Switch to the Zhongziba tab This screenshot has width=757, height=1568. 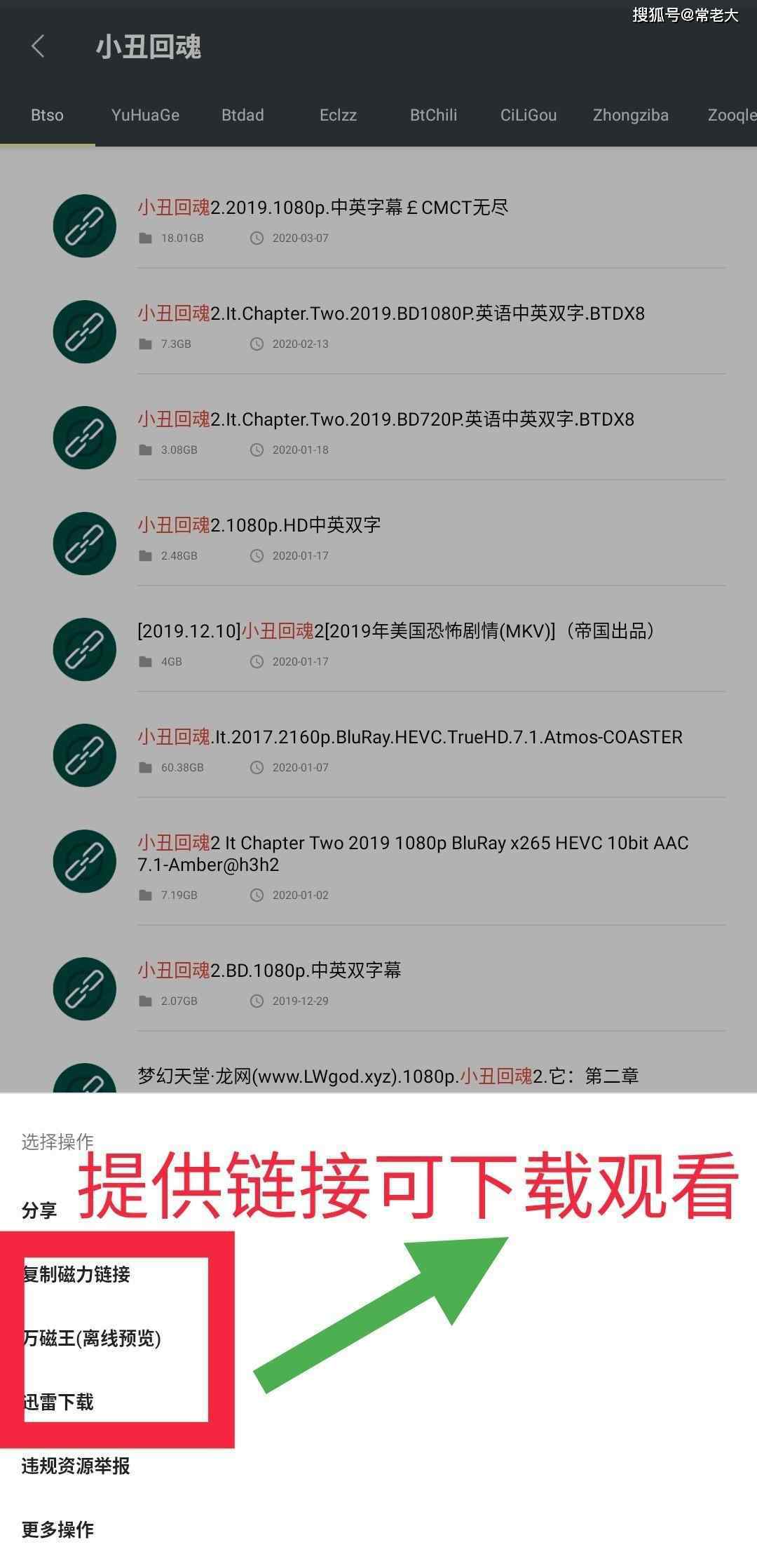(630, 115)
